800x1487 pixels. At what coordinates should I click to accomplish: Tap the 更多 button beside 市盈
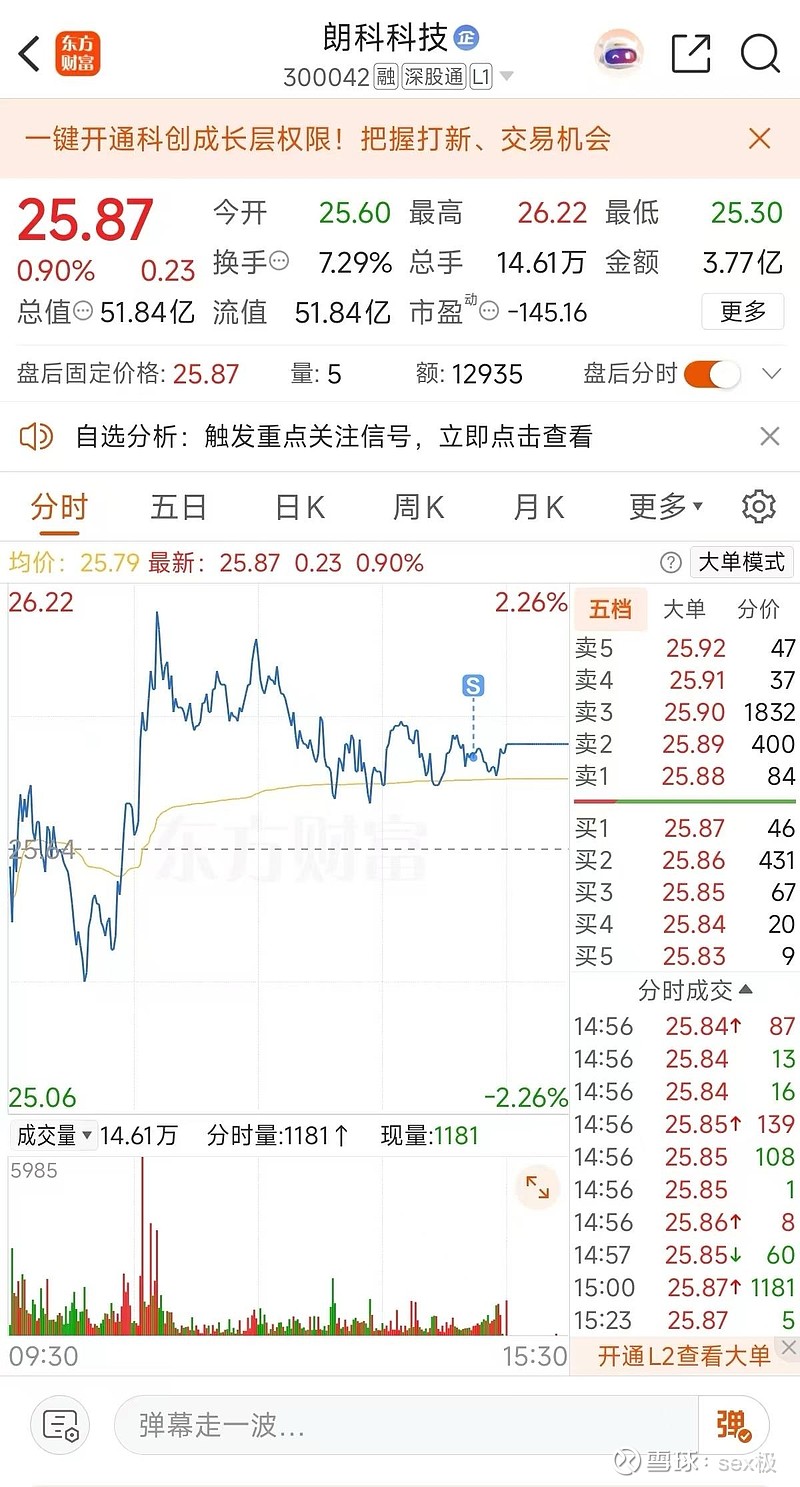pos(743,312)
